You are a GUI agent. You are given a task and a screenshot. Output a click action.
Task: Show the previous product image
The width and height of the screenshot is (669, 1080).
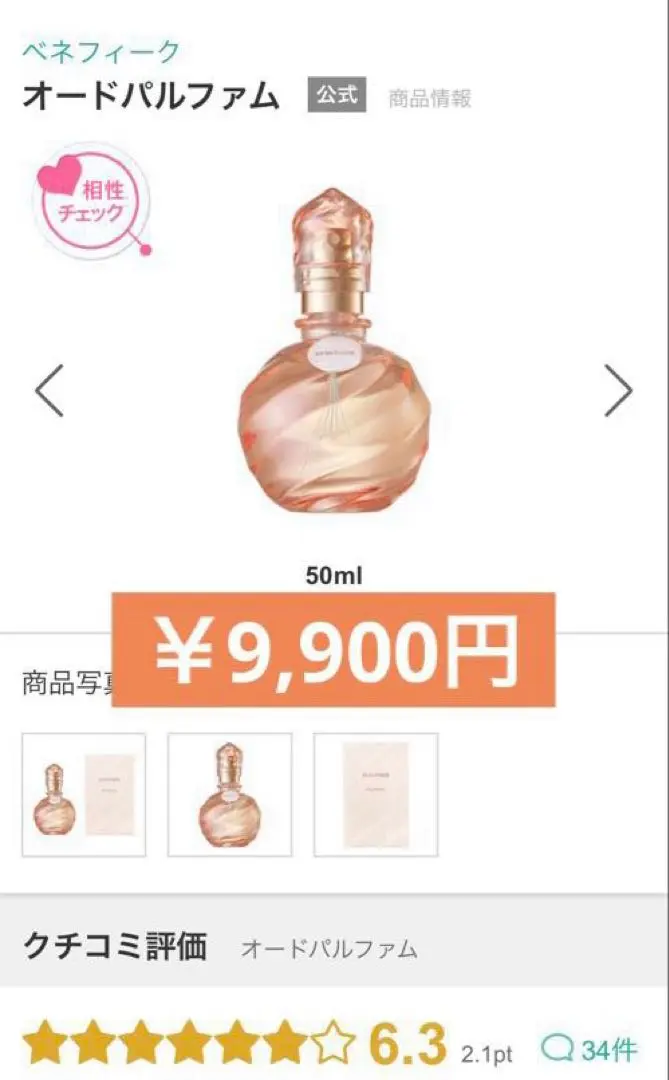click(50, 391)
